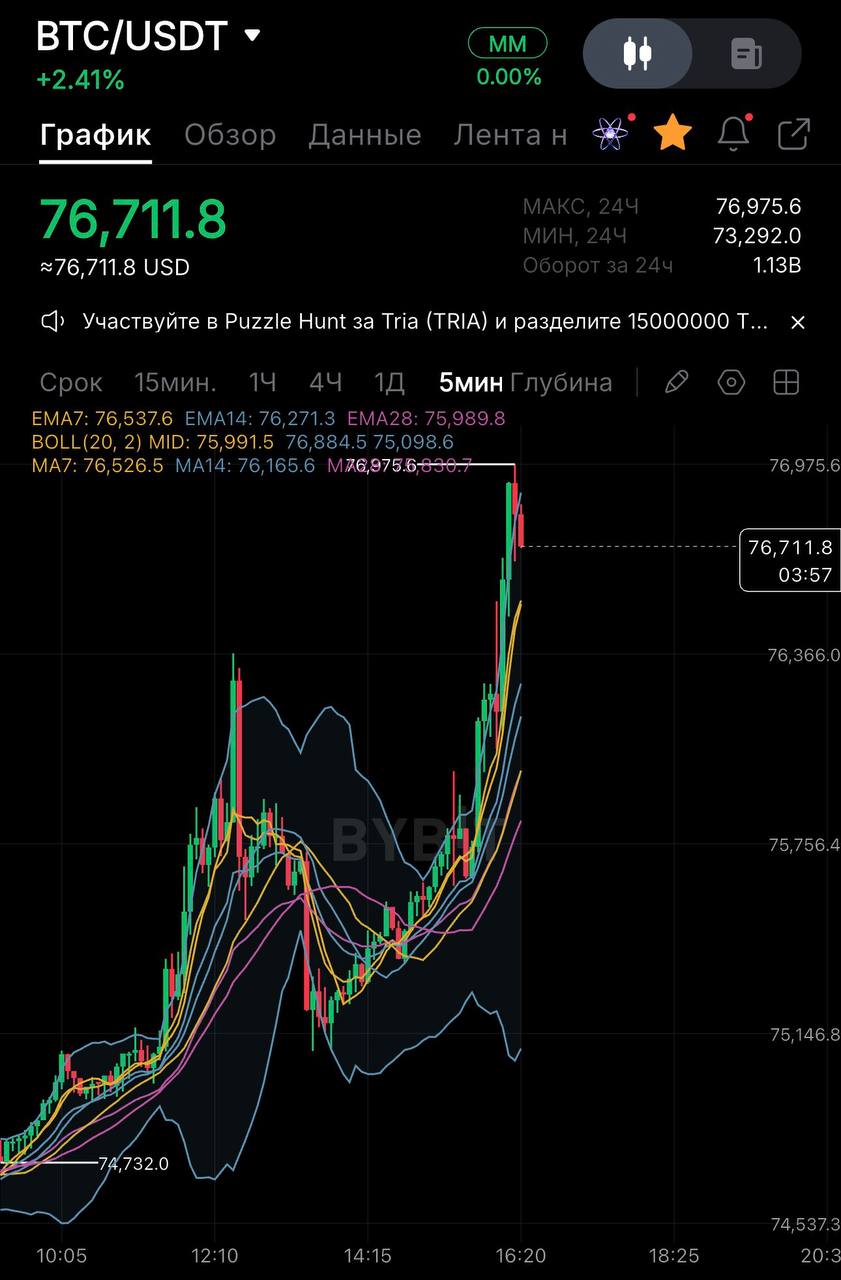The height and width of the screenshot is (1280, 841).
Task: Select the 1Д chart interval
Action: [x=388, y=382]
